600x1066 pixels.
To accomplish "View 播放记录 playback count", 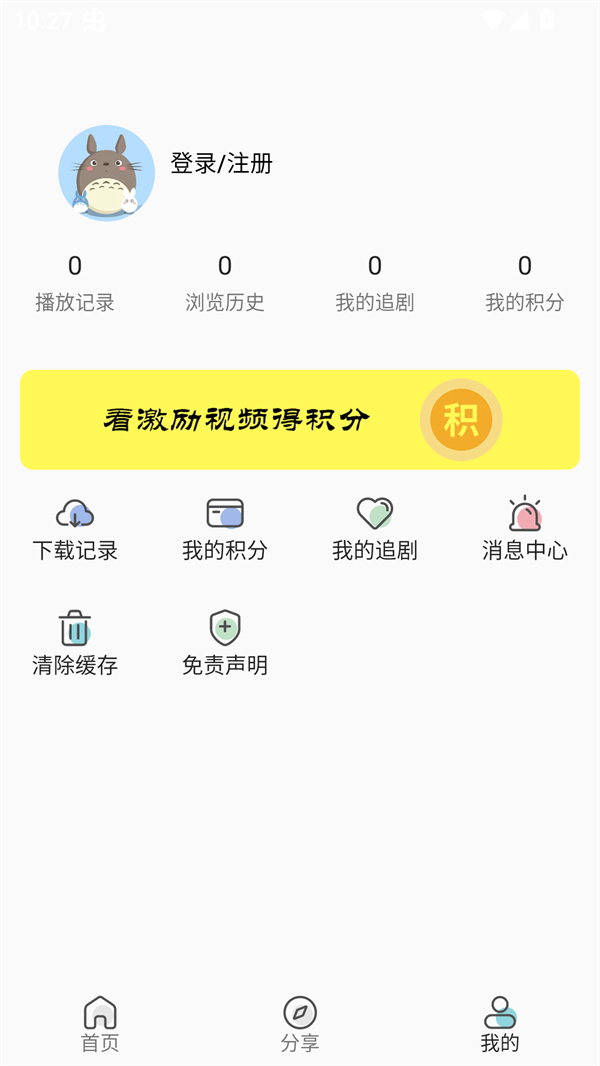I will point(75,283).
